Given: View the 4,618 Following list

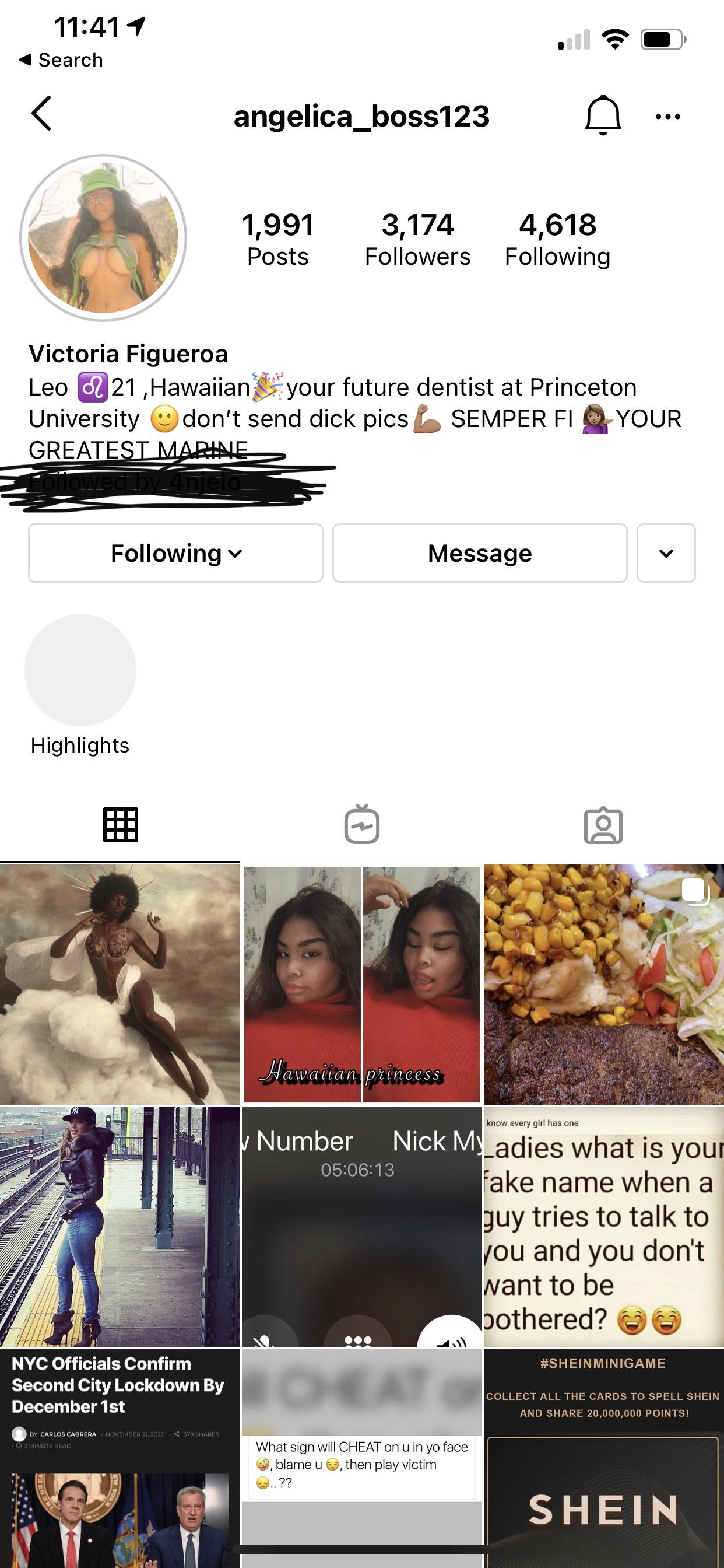Looking at the screenshot, I should pos(557,239).
